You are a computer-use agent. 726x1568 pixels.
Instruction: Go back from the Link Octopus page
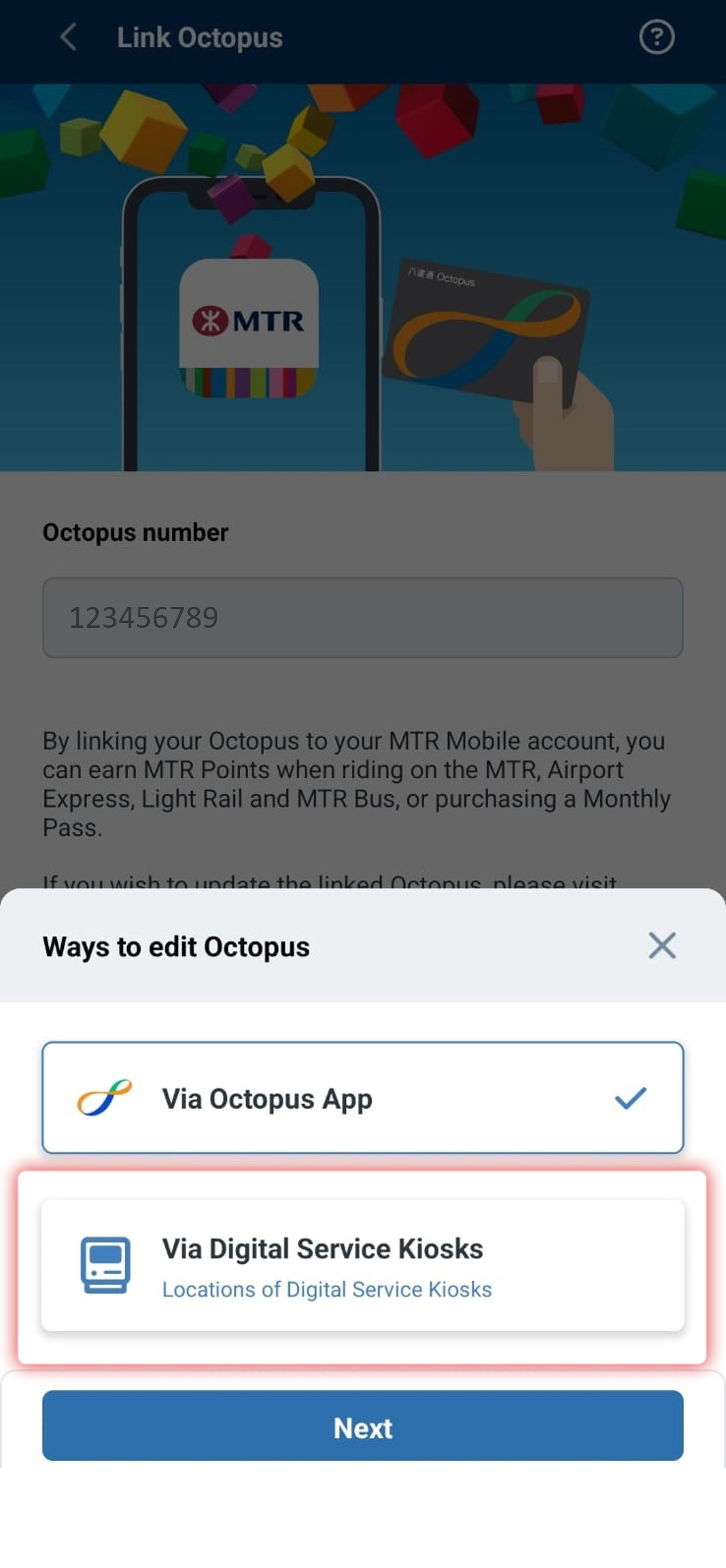click(x=69, y=38)
